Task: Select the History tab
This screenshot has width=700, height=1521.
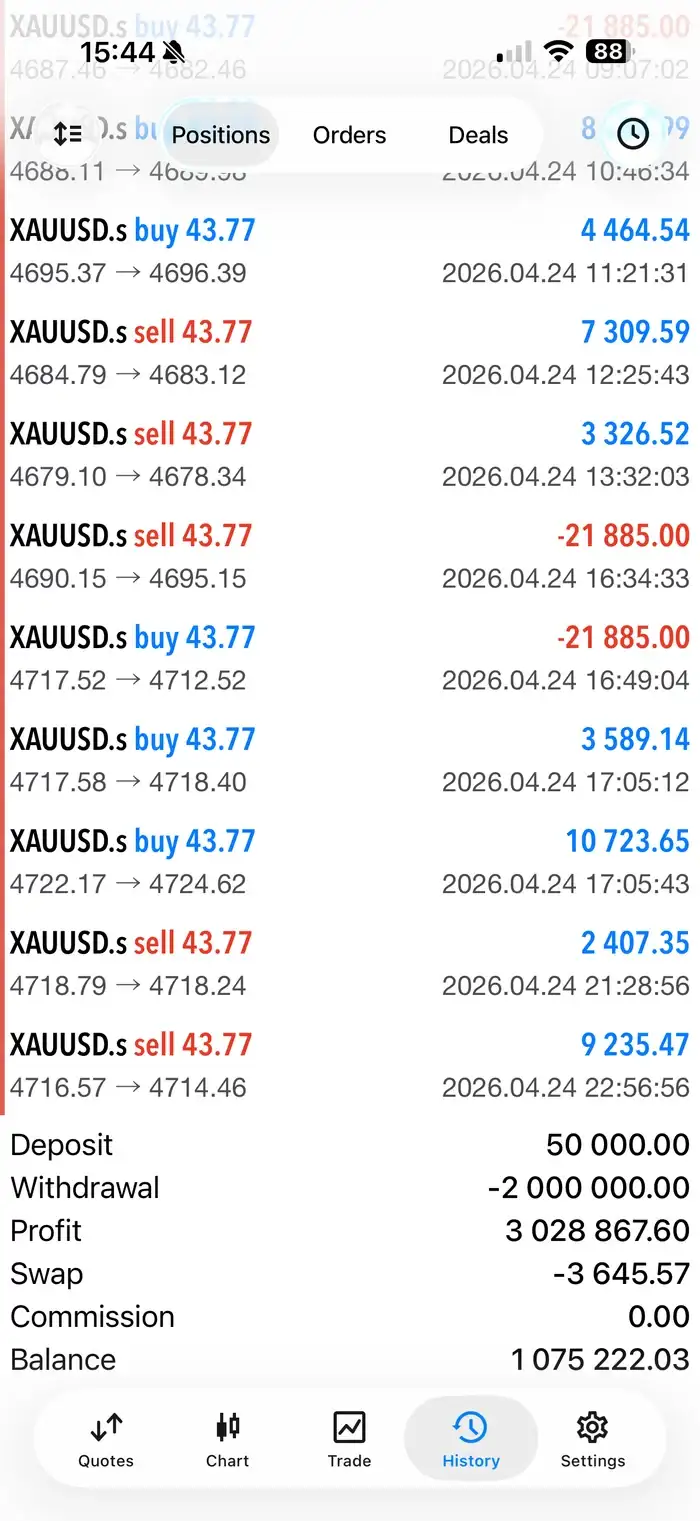Action: pyautogui.click(x=471, y=1440)
